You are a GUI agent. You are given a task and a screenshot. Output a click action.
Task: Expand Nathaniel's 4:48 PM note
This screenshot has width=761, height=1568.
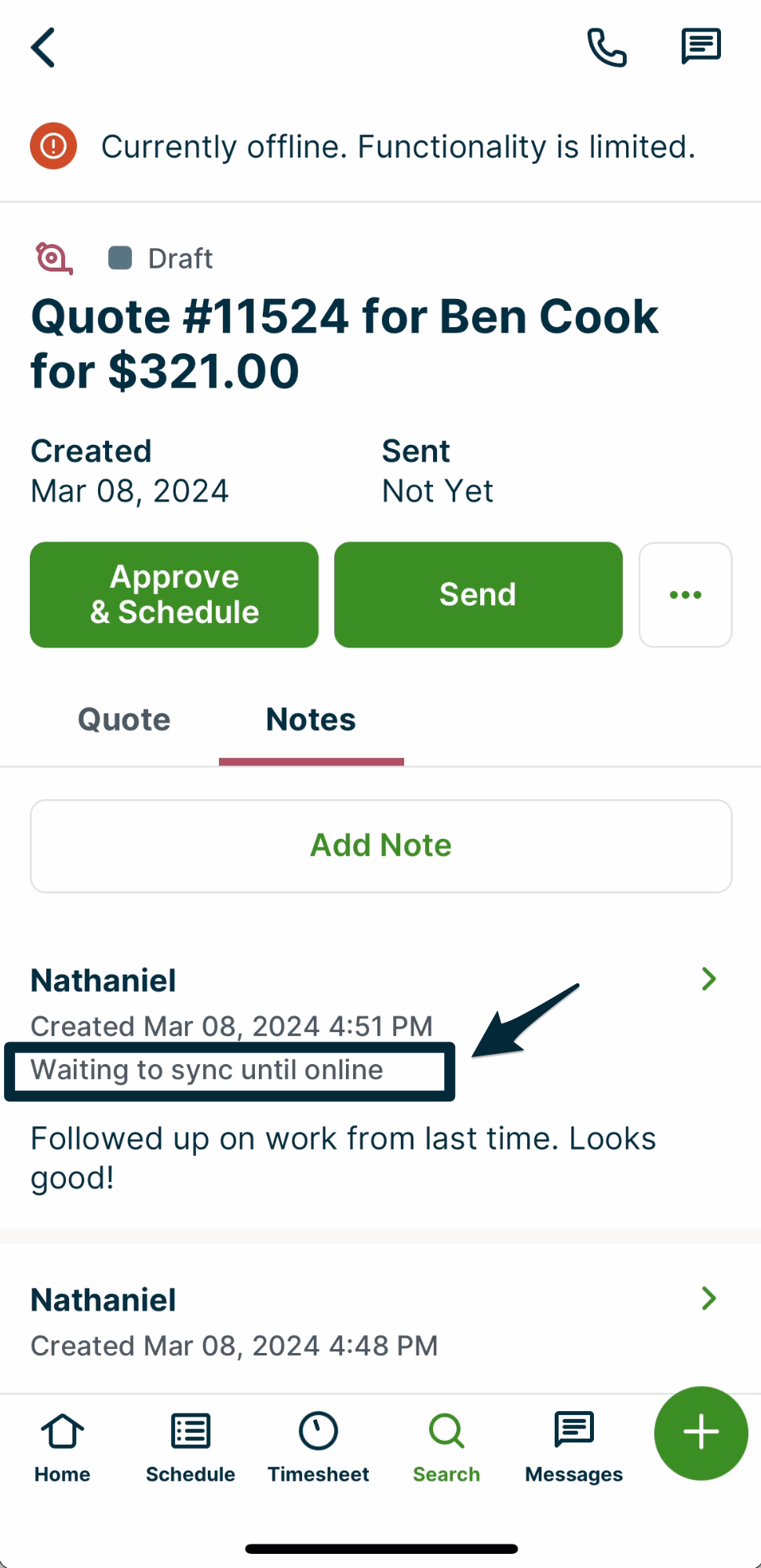tap(708, 1299)
